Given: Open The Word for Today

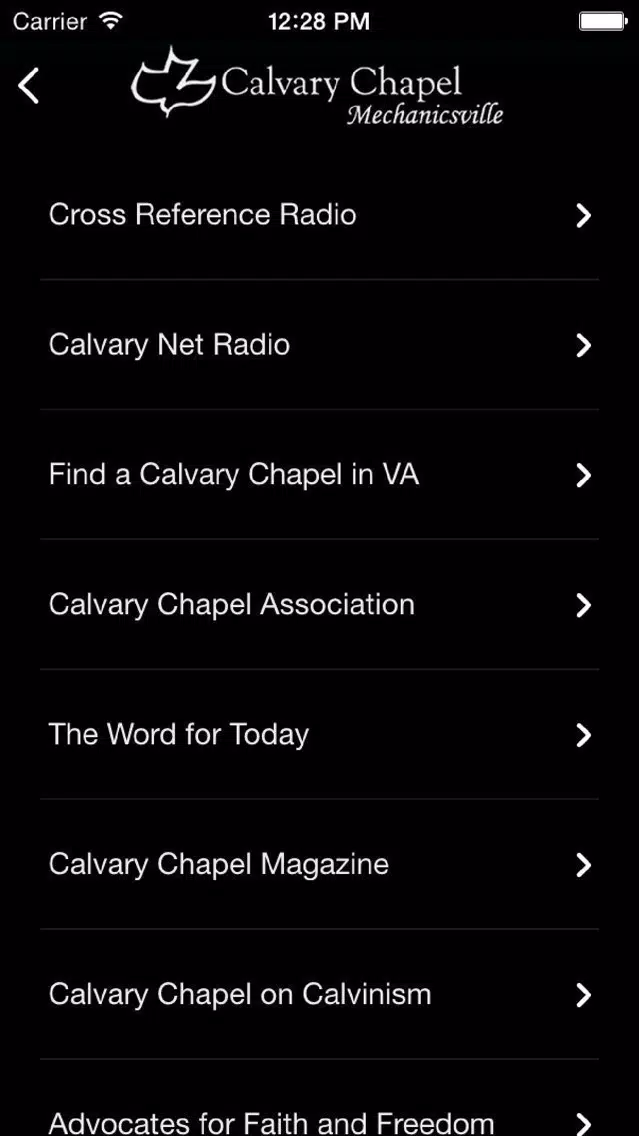Looking at the screenshot, I should [320, 735].
